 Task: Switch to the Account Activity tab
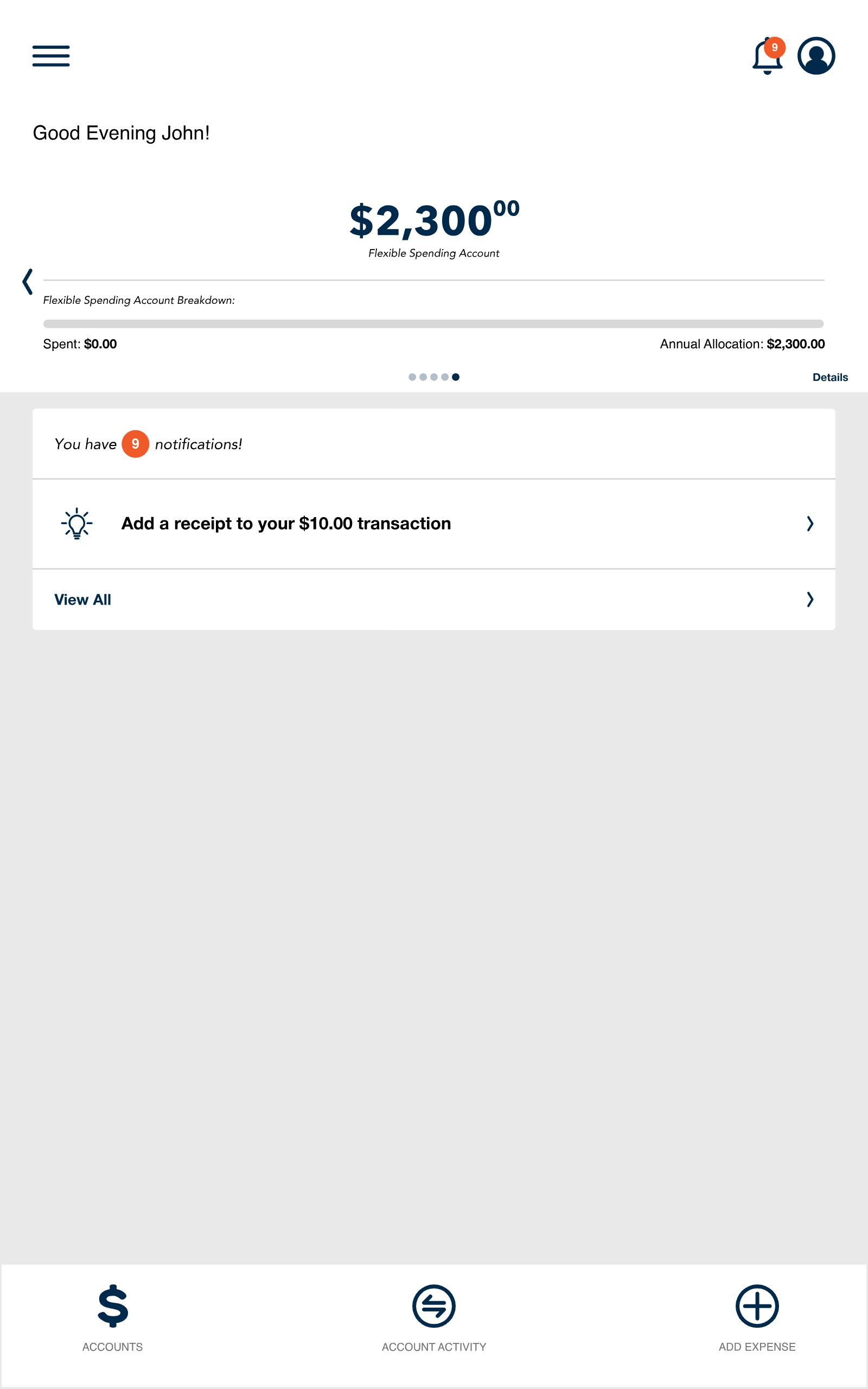tap(433, 1318)
